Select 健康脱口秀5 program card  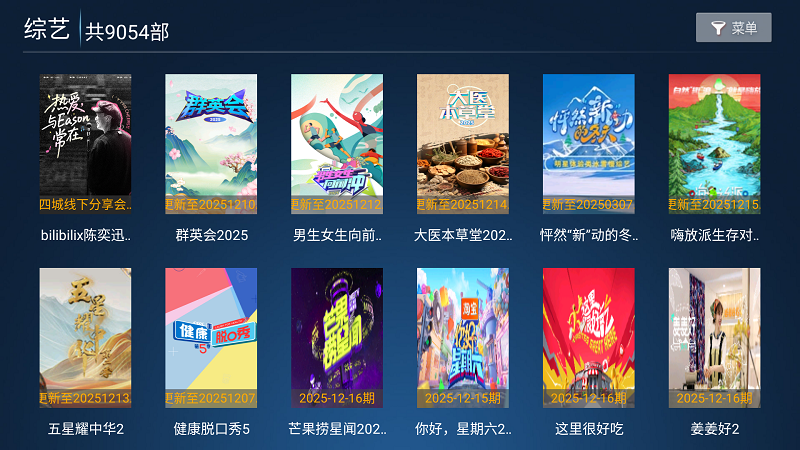[x=211, y=338]
